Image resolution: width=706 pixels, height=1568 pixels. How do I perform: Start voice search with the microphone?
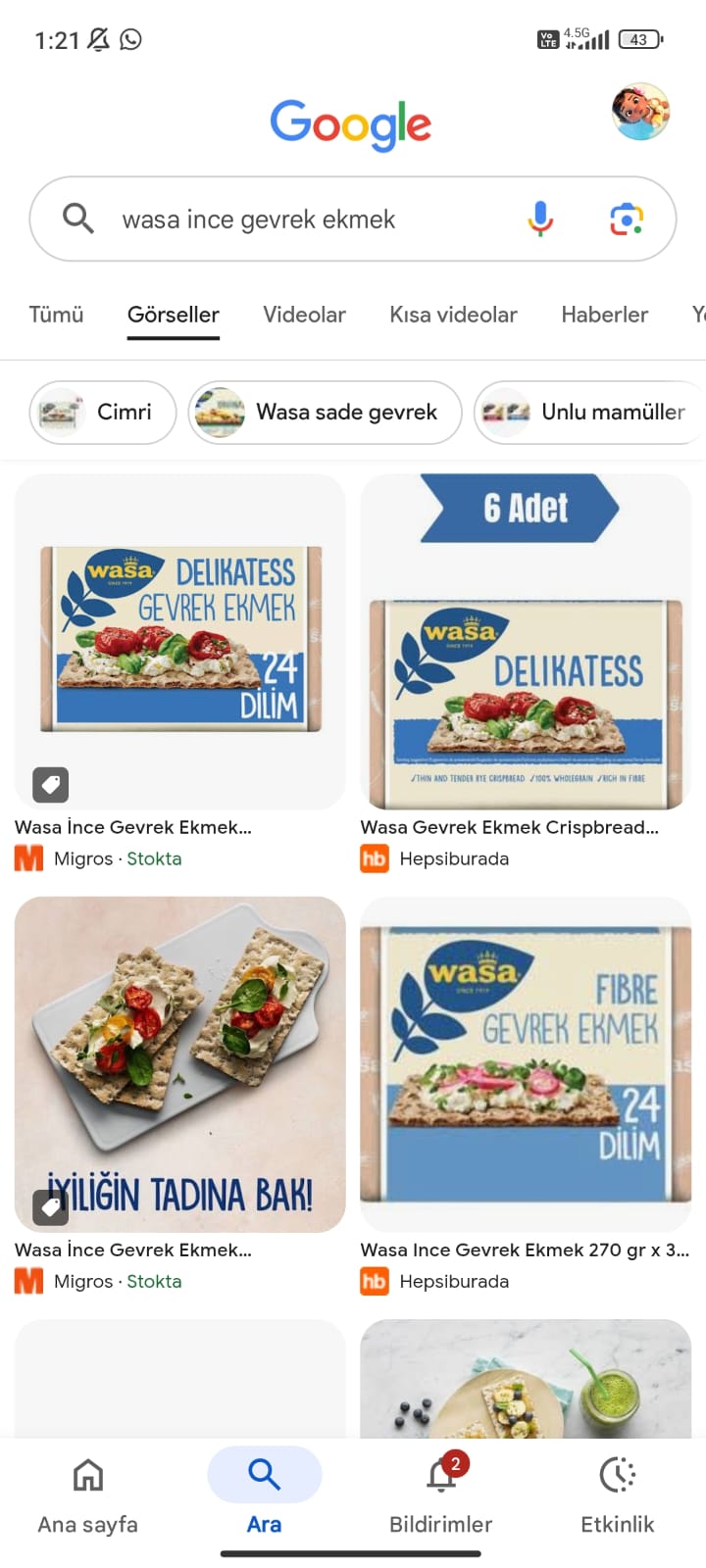point(540,219)
